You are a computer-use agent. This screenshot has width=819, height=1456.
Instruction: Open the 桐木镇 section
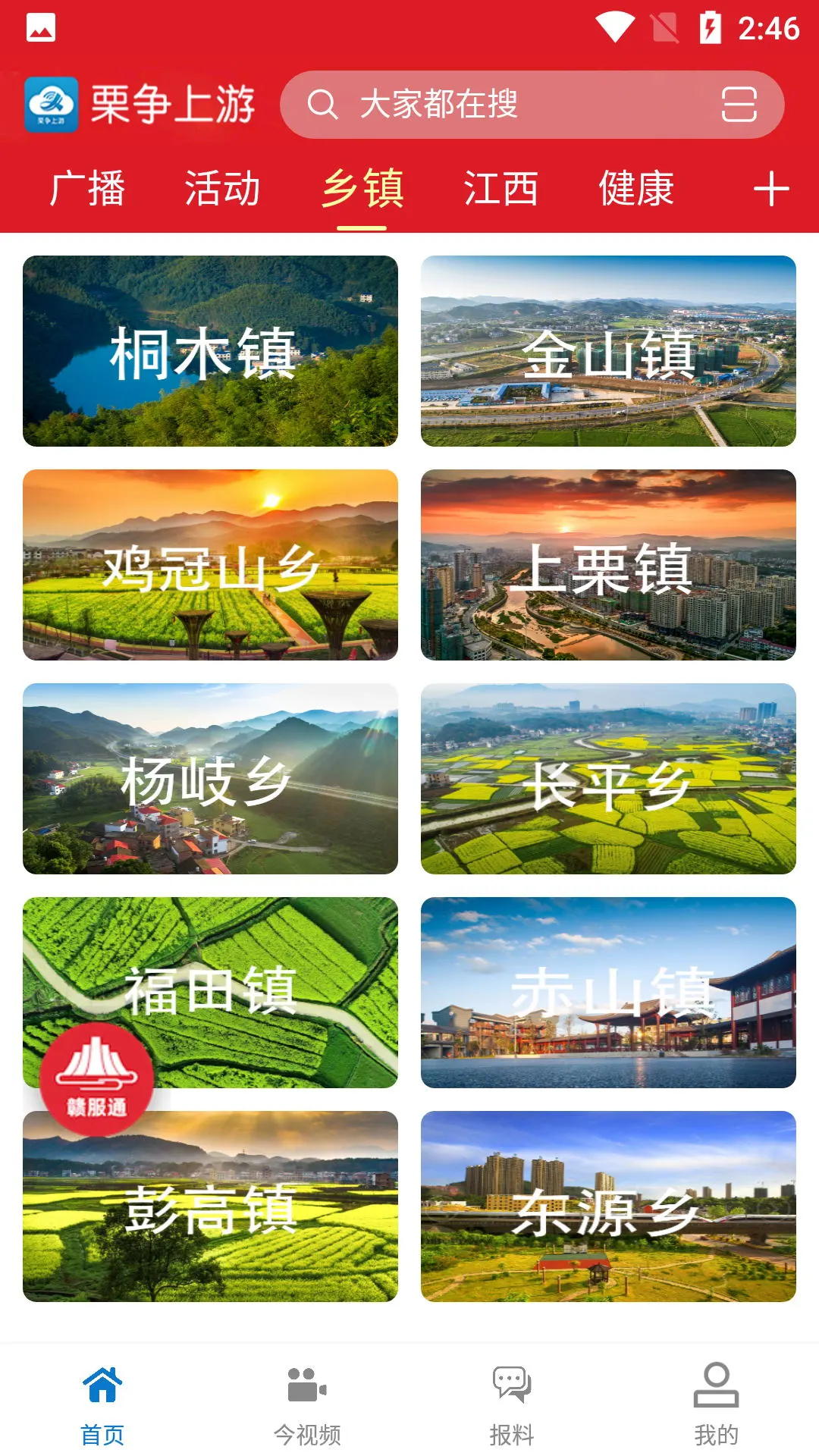tap(211, 349)
